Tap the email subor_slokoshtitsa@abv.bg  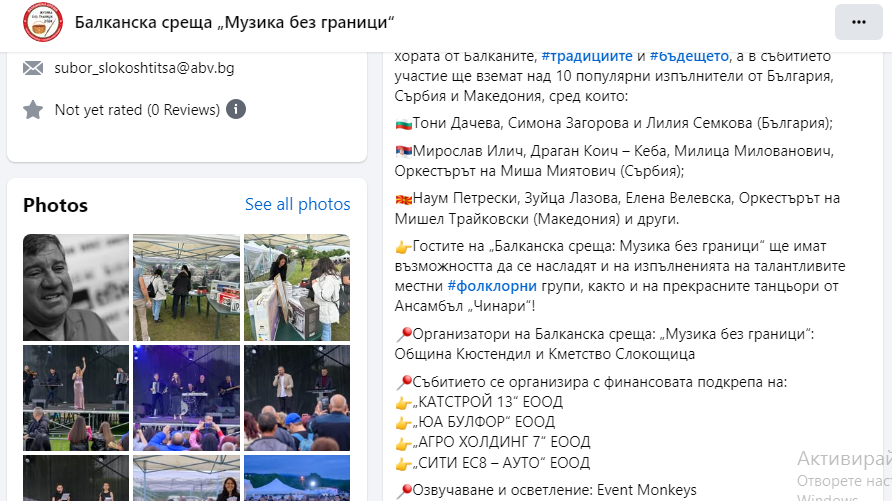tap(144, 68)
